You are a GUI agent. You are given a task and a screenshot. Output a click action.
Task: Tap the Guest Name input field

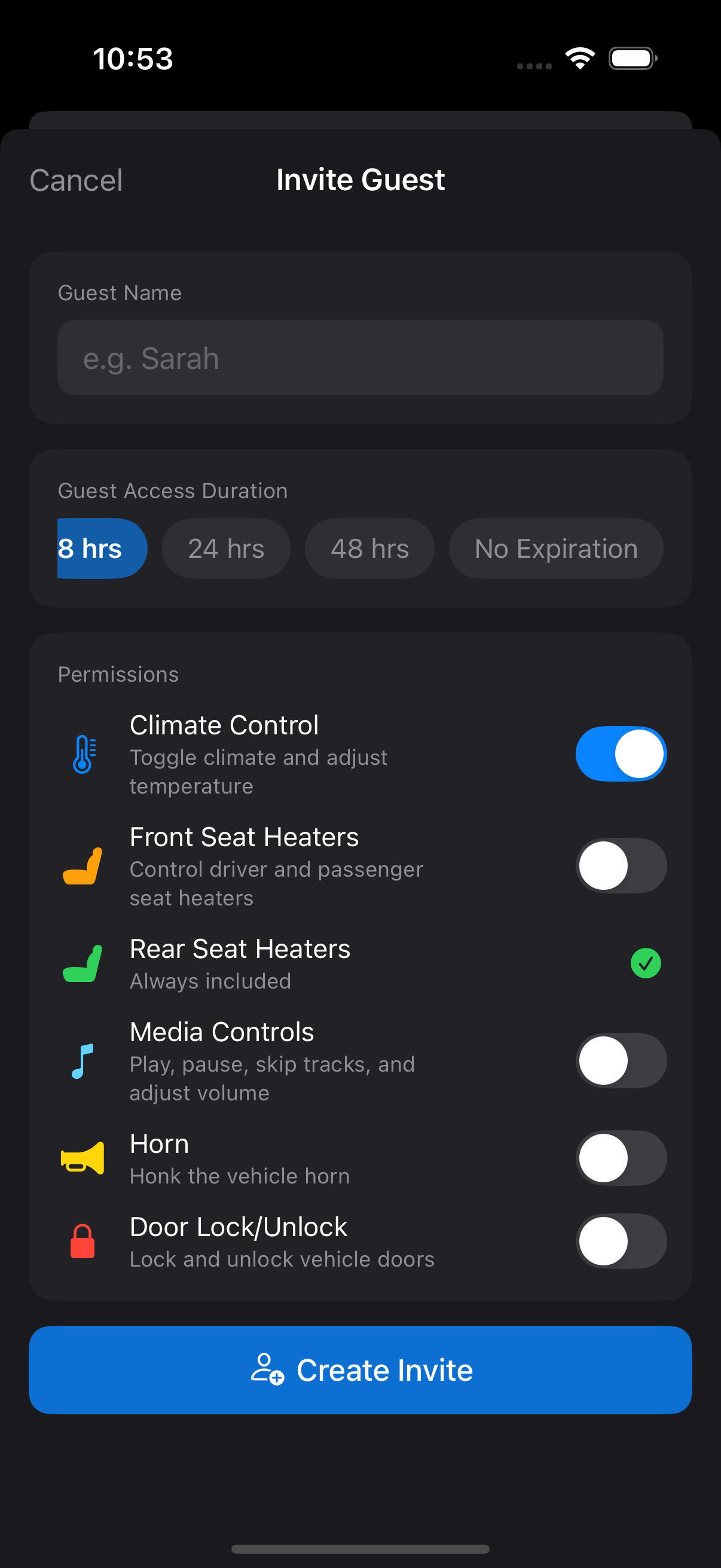[x=361, y=358]
